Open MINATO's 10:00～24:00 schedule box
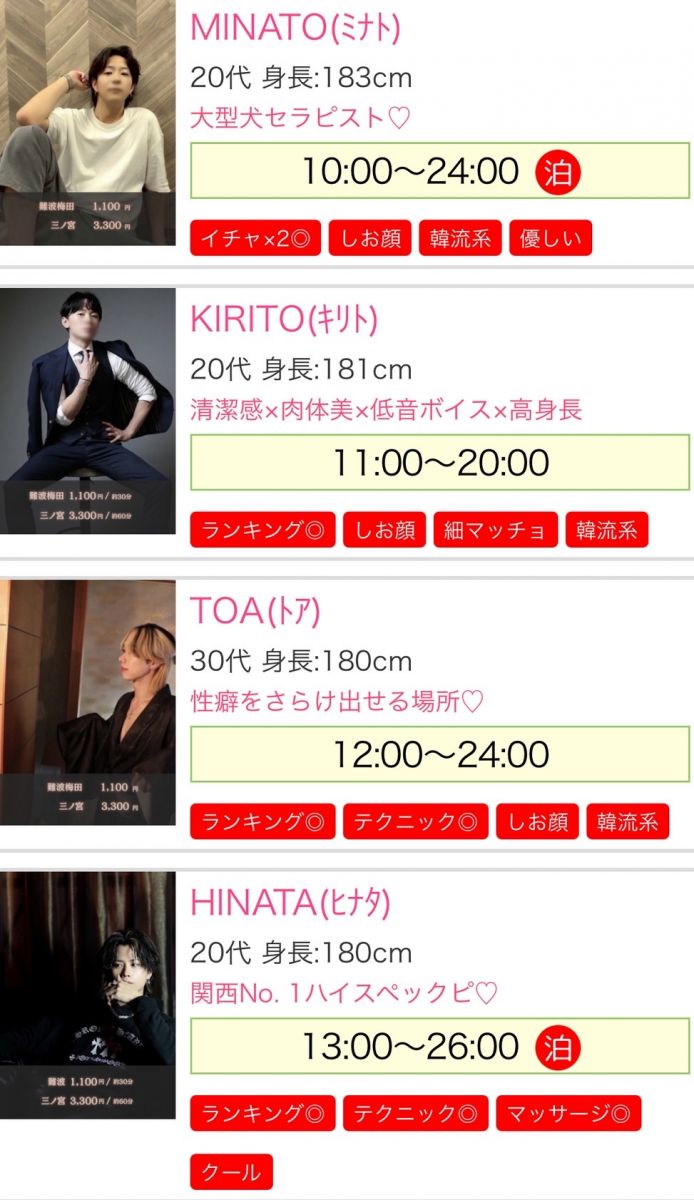694x1200 pixels. click(x=440, y=171)
